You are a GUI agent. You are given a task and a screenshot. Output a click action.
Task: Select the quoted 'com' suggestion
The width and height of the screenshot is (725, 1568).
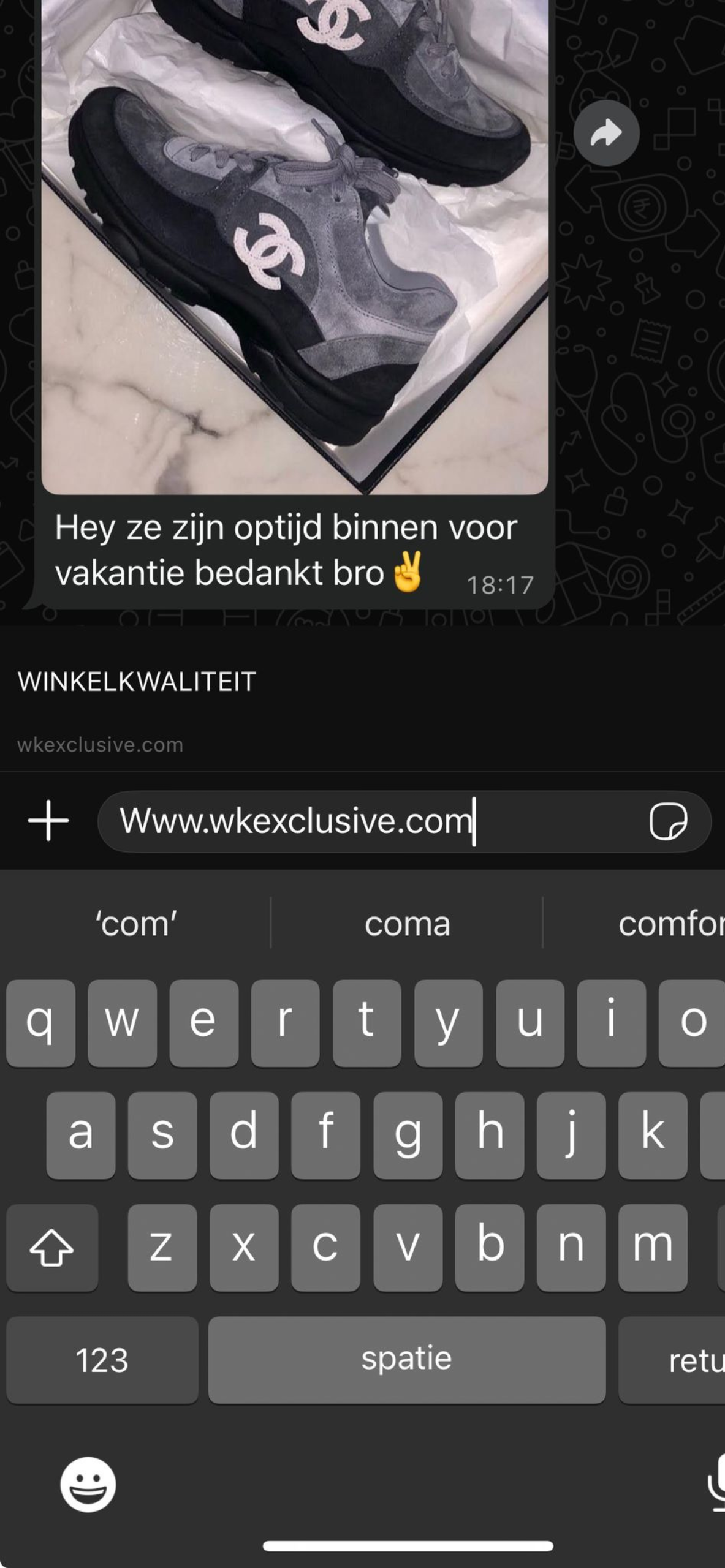[136, 924]
